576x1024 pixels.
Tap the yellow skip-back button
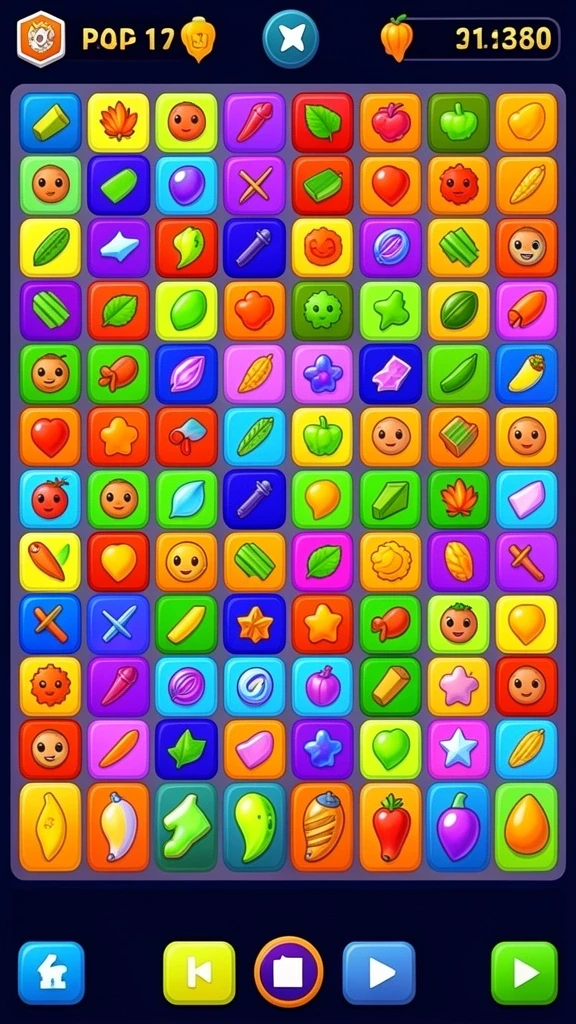pos(199,972)
